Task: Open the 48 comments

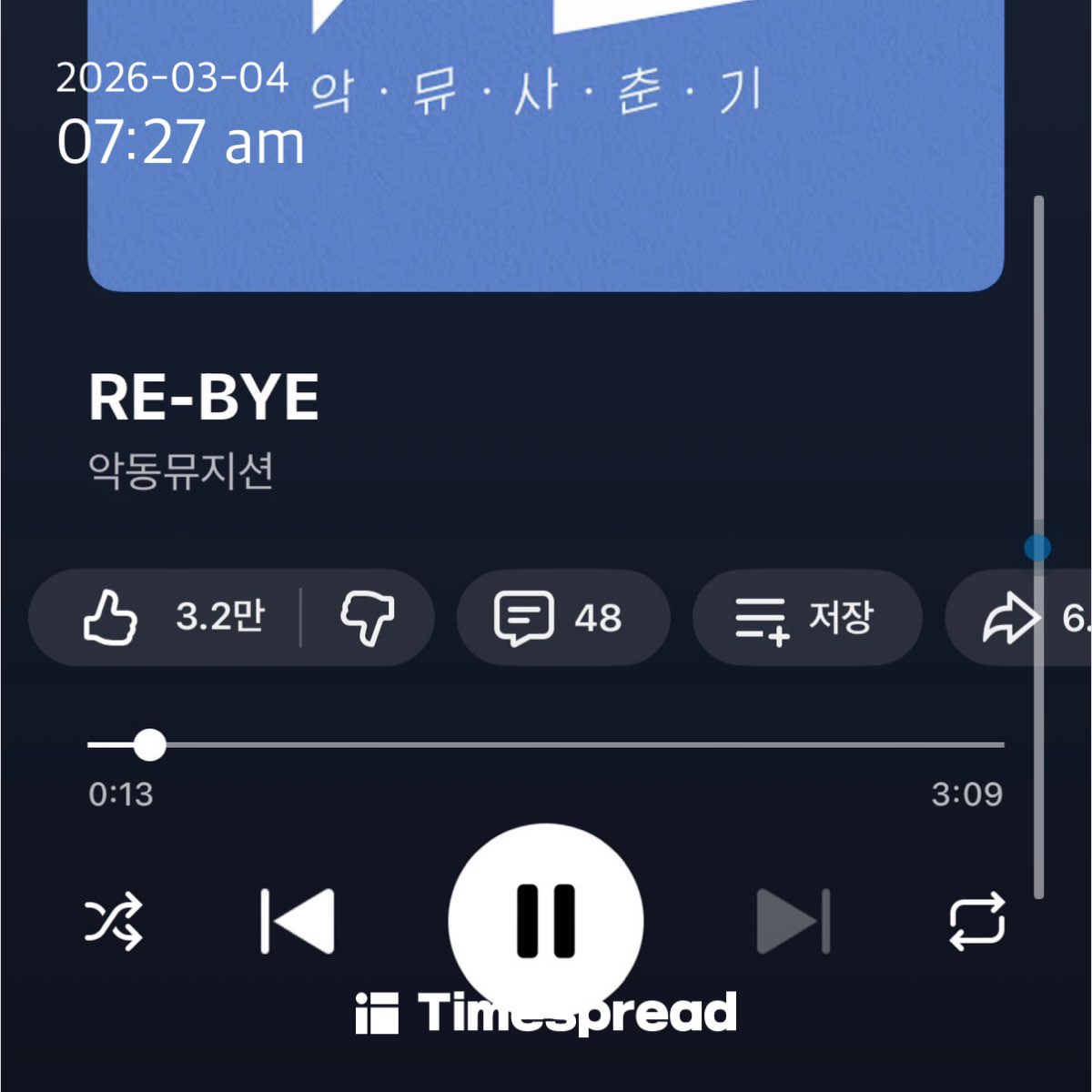Action: pos(561,618)
